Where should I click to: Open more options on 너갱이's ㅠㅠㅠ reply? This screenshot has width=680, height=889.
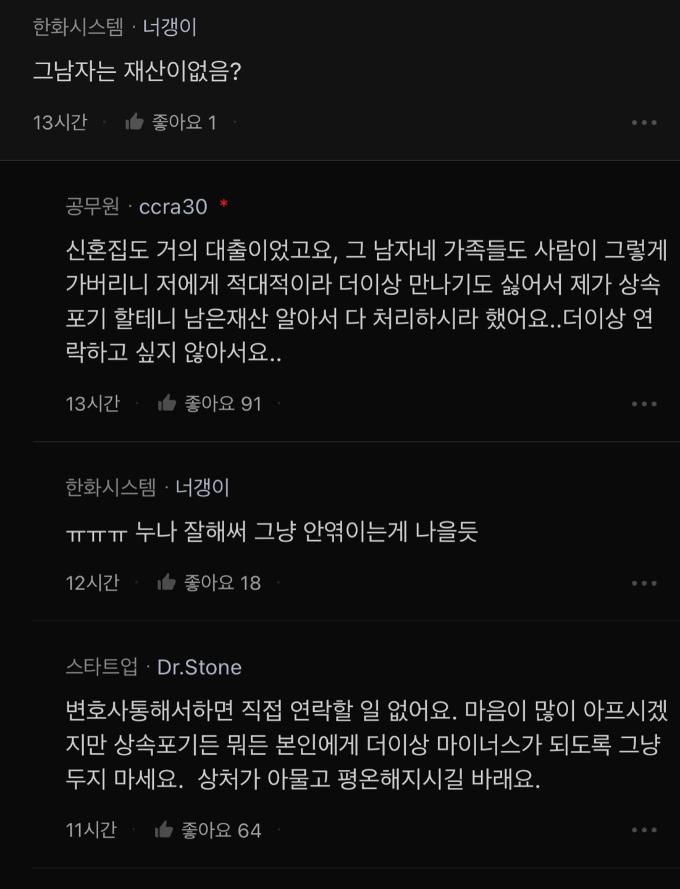click(644, 583)
